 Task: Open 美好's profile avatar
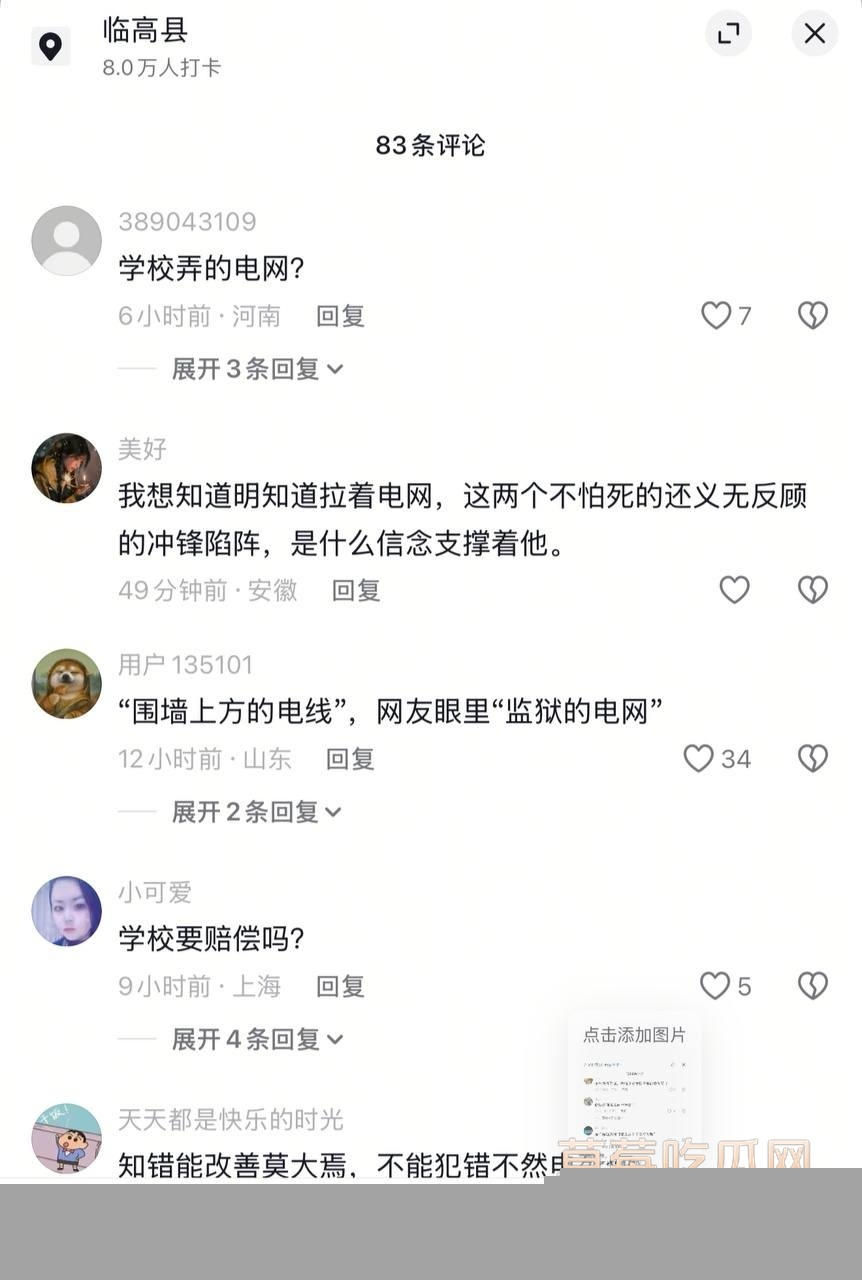[66, 468]
